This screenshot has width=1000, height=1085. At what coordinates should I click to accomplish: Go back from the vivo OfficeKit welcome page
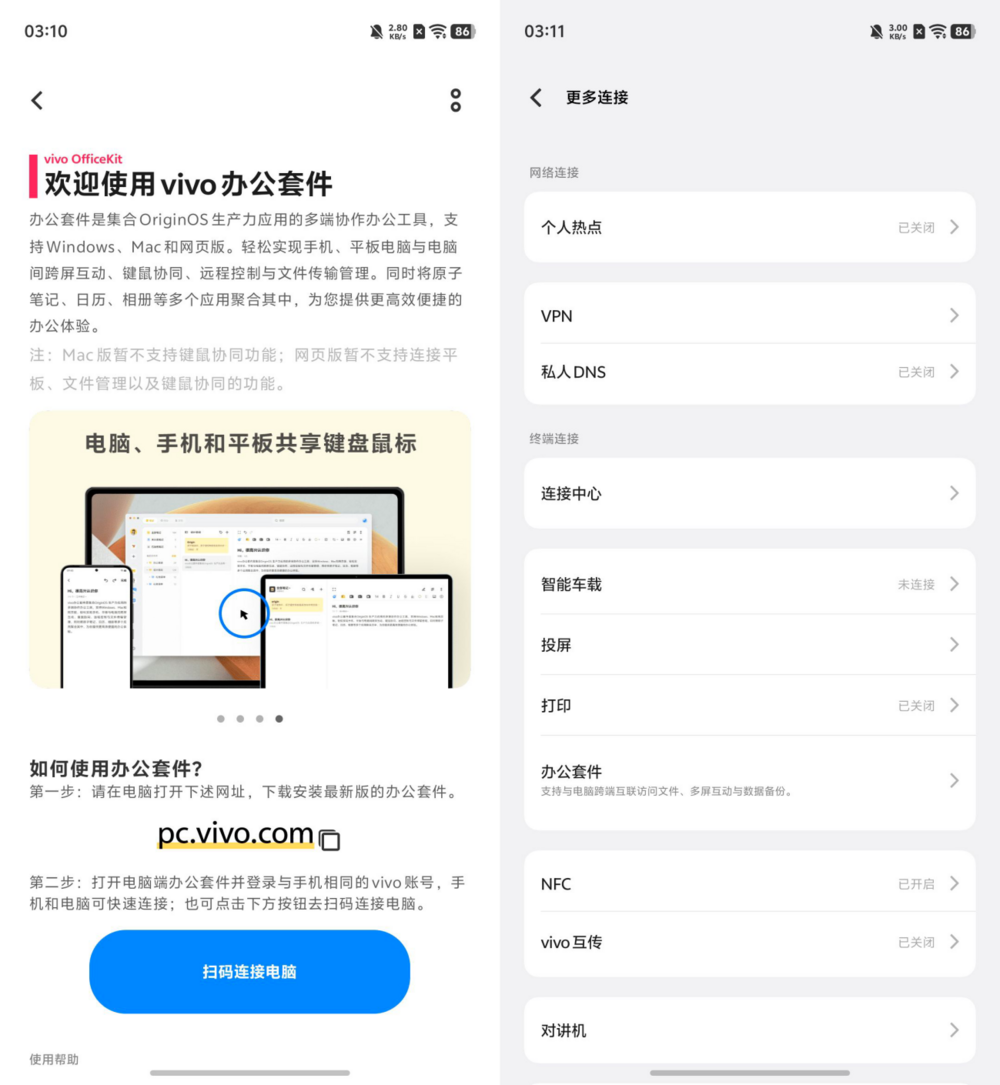point(37,100)
